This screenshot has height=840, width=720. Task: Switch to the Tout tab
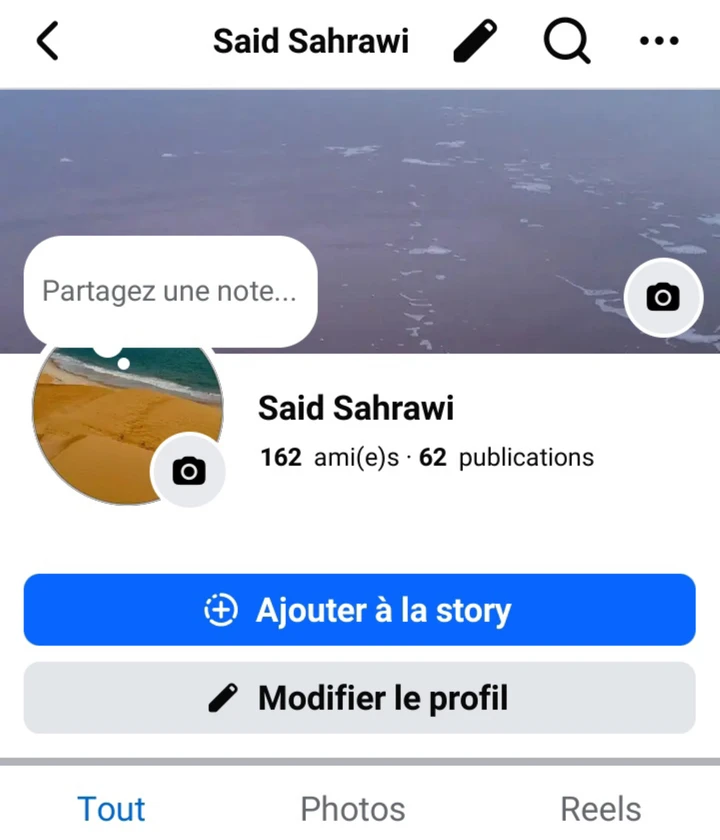(111, 808)
